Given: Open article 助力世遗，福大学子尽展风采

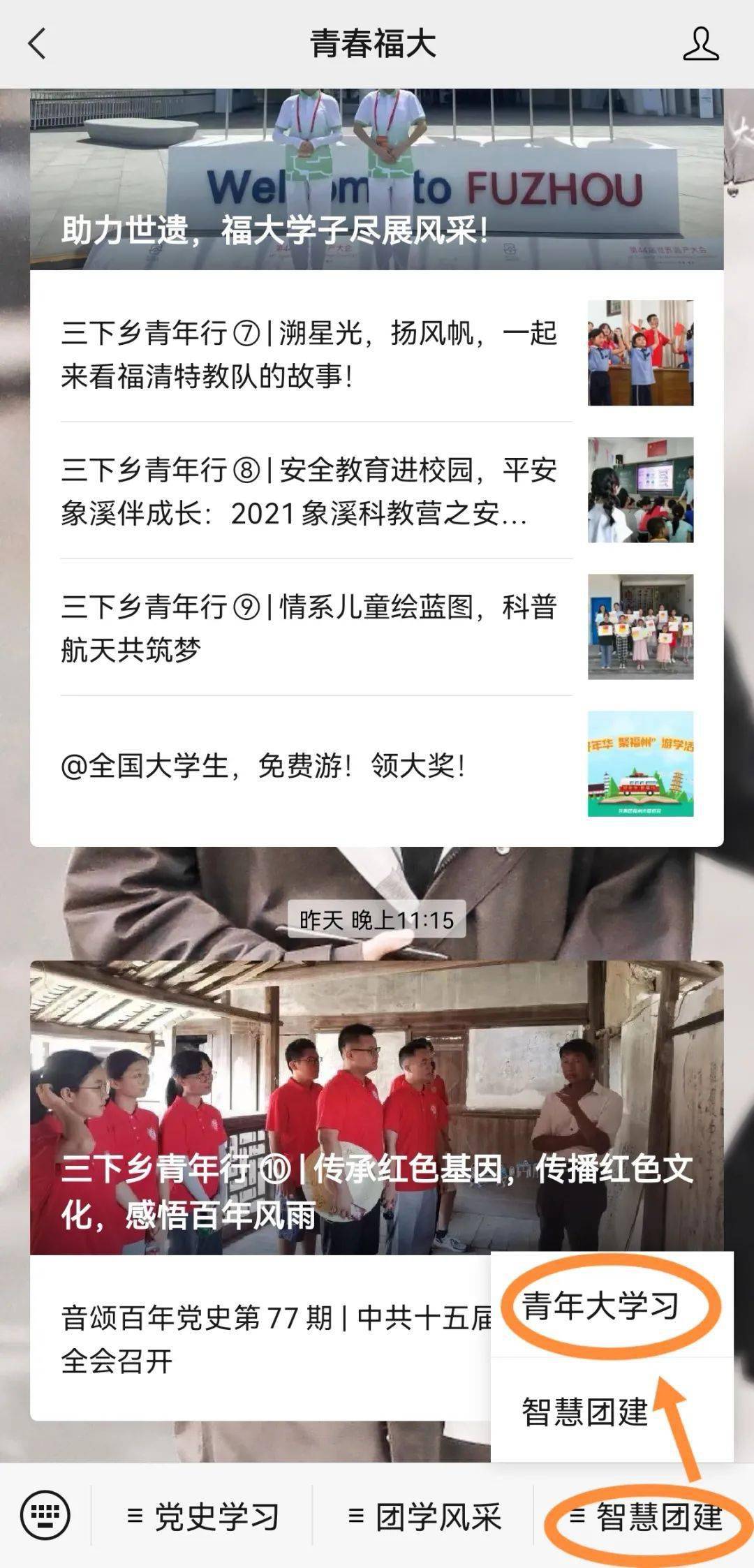Looking at the screenshot, I should click(376, 182).
